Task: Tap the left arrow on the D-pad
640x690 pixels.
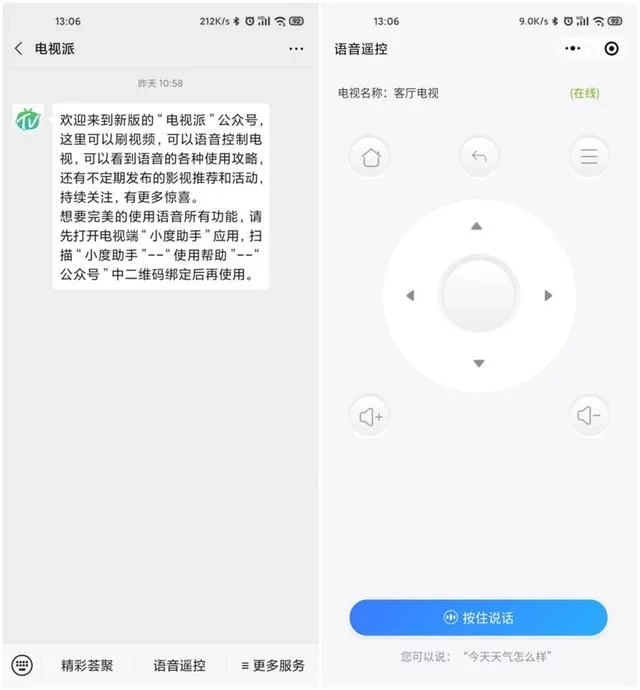Action: coord(410,295)
